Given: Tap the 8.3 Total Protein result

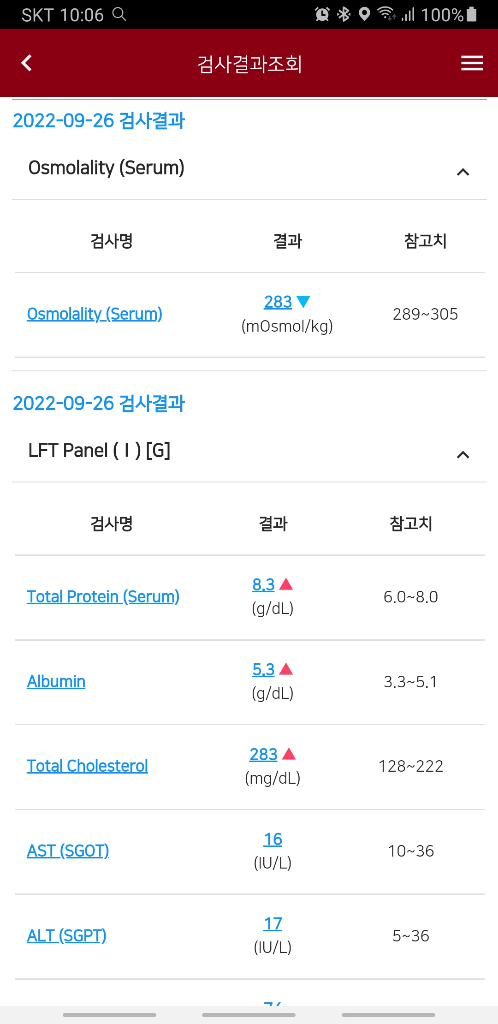Looking at the screenshot, I should coord(263,584).
